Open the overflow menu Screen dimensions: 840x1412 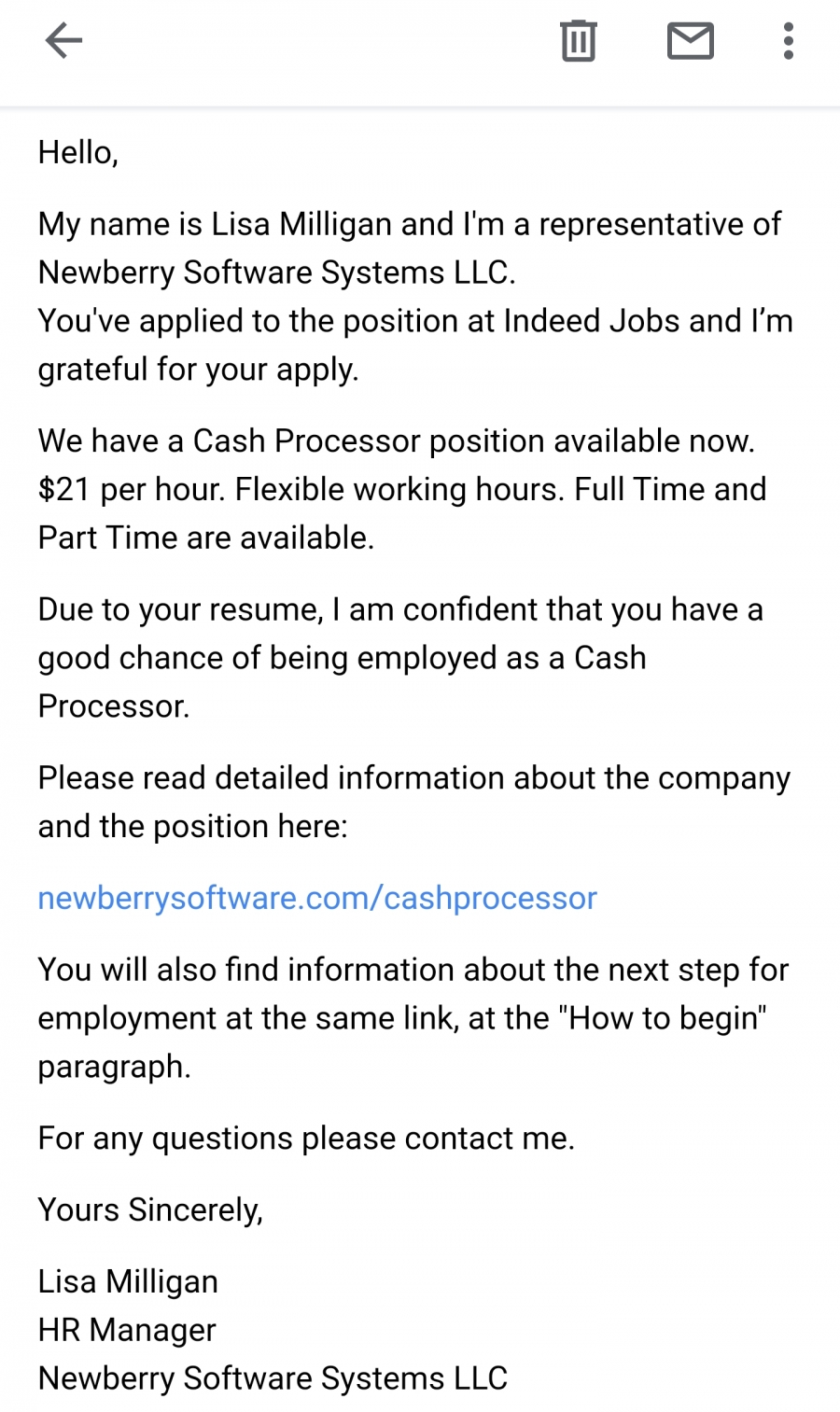pos(789,41)
